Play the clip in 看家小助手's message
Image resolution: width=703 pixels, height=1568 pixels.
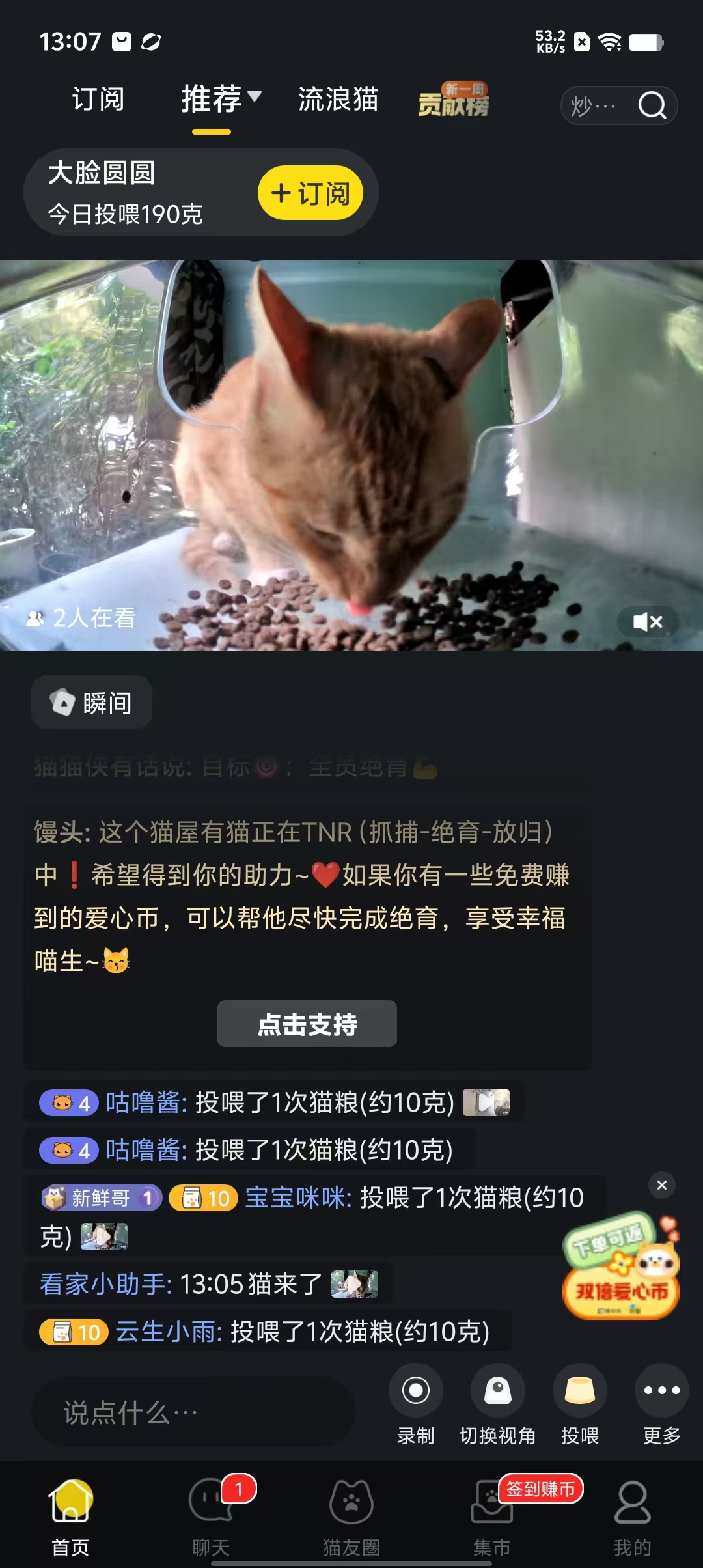[354, 1284]
